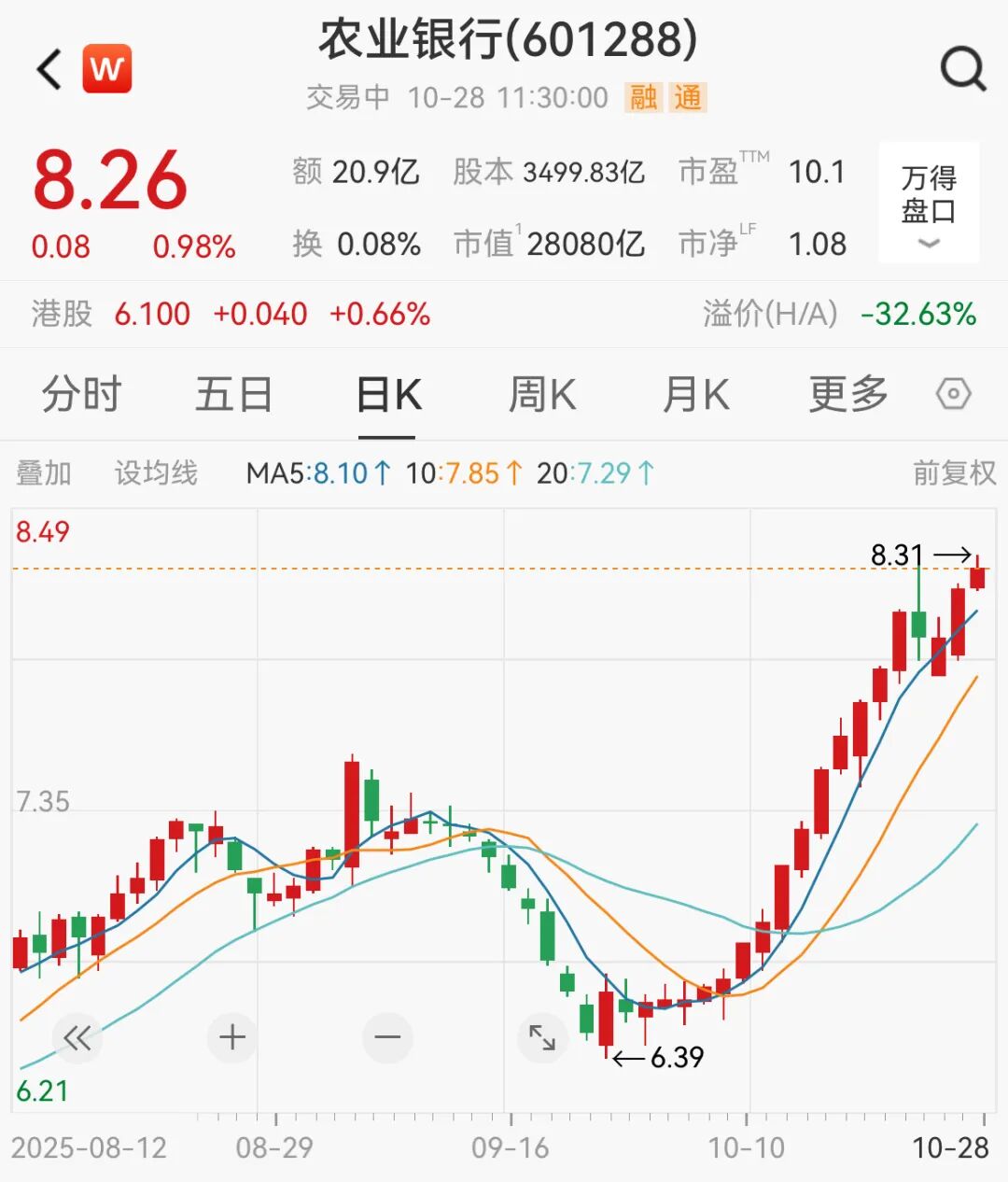1008x1182 pixels.
Task: Zoom out the K-line chart with minus
Action: tap(387, 1037)
